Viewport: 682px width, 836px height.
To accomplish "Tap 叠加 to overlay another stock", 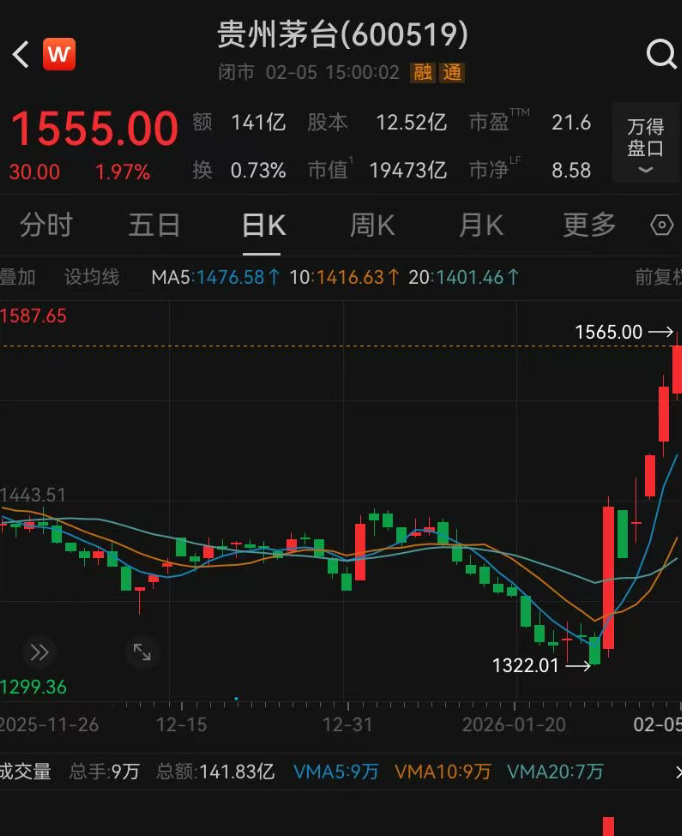I will (x=18, y=277).
